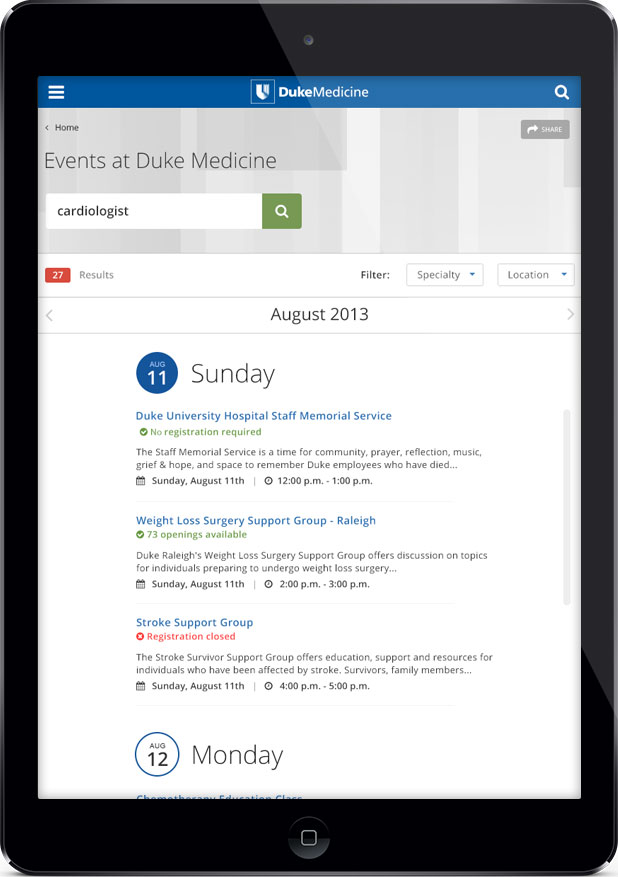
Task: Open Weight Loss Surgery Support Group - Raleigh
Action: [256, 520]
